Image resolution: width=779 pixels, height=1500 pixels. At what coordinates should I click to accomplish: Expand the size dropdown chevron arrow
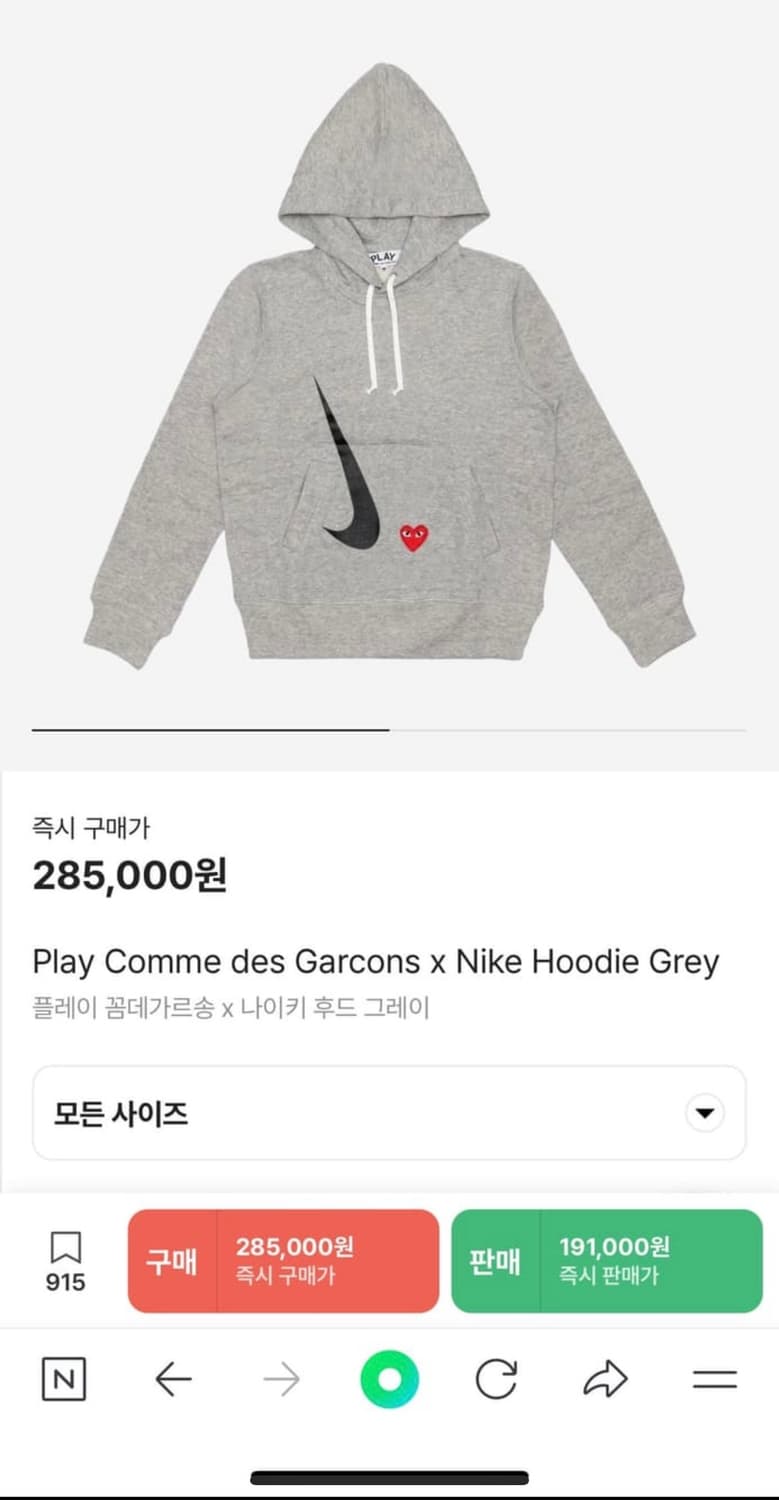707,1112
